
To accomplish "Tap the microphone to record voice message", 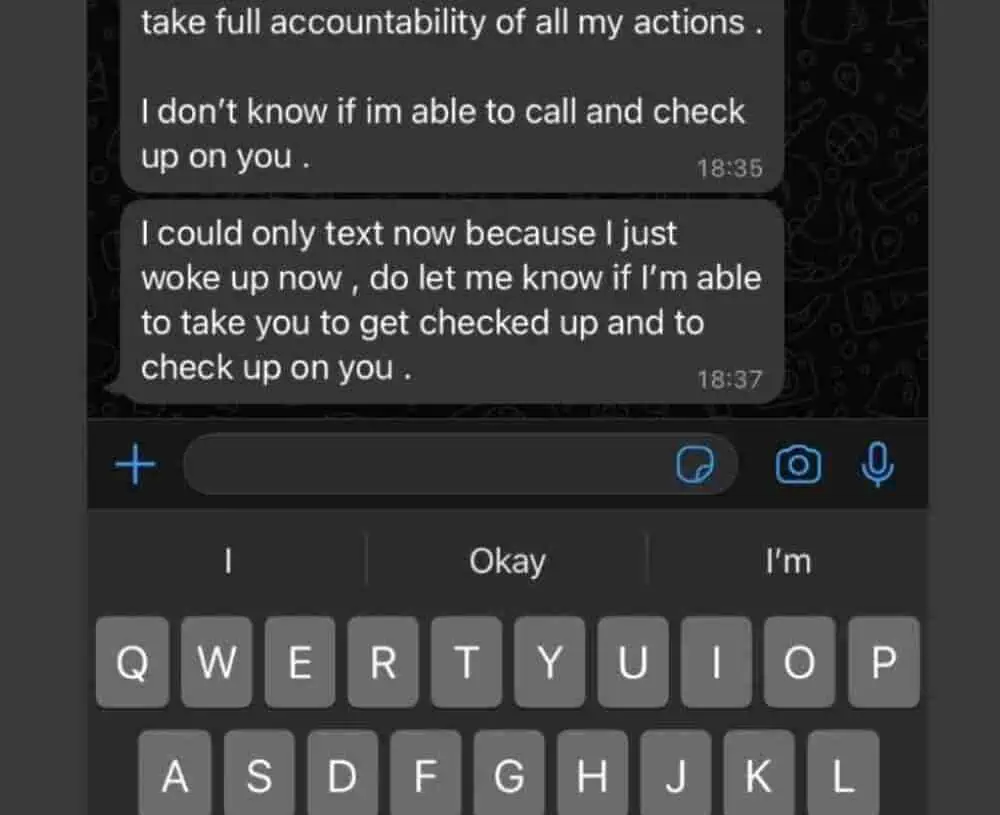I will pos(877,465).
